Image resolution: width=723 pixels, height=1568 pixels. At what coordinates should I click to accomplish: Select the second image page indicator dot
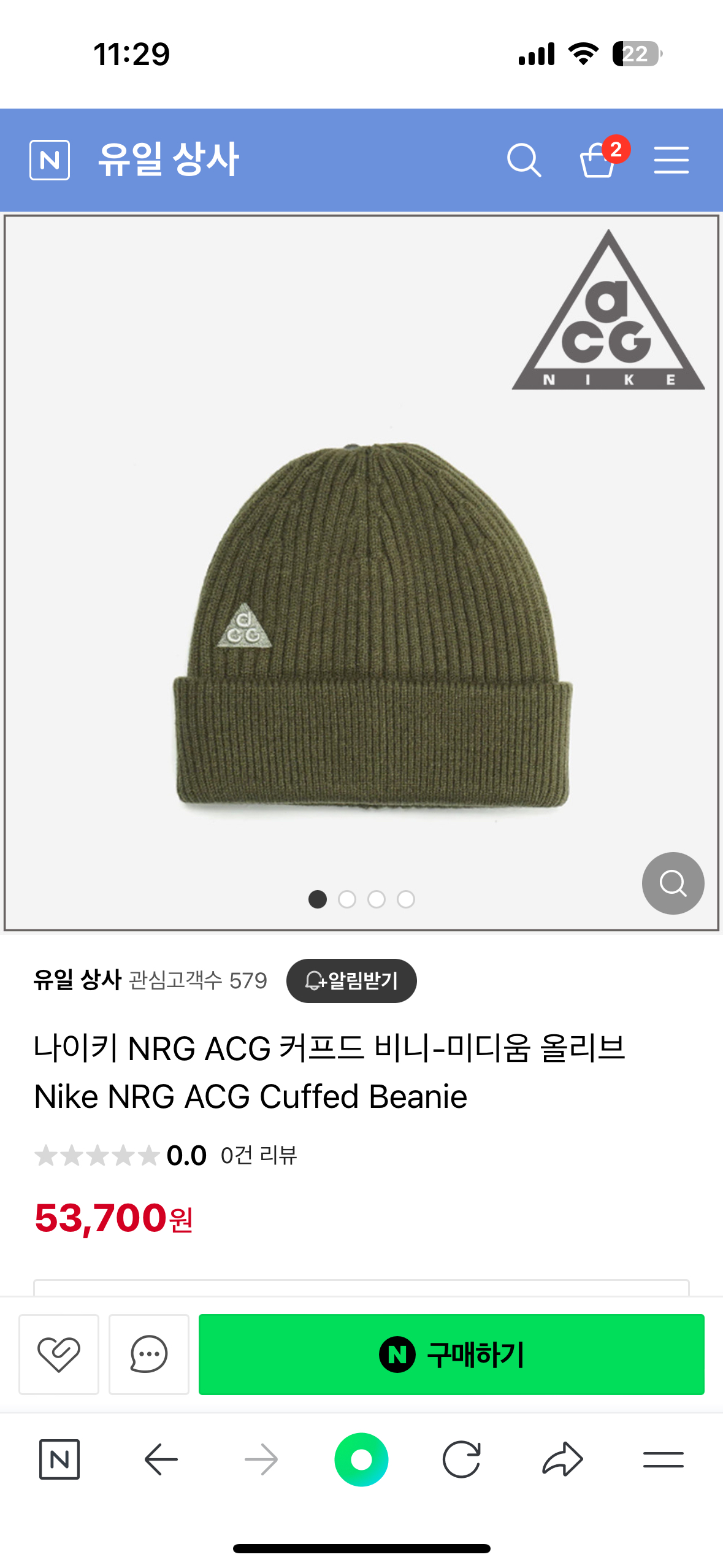coord(347,899)
